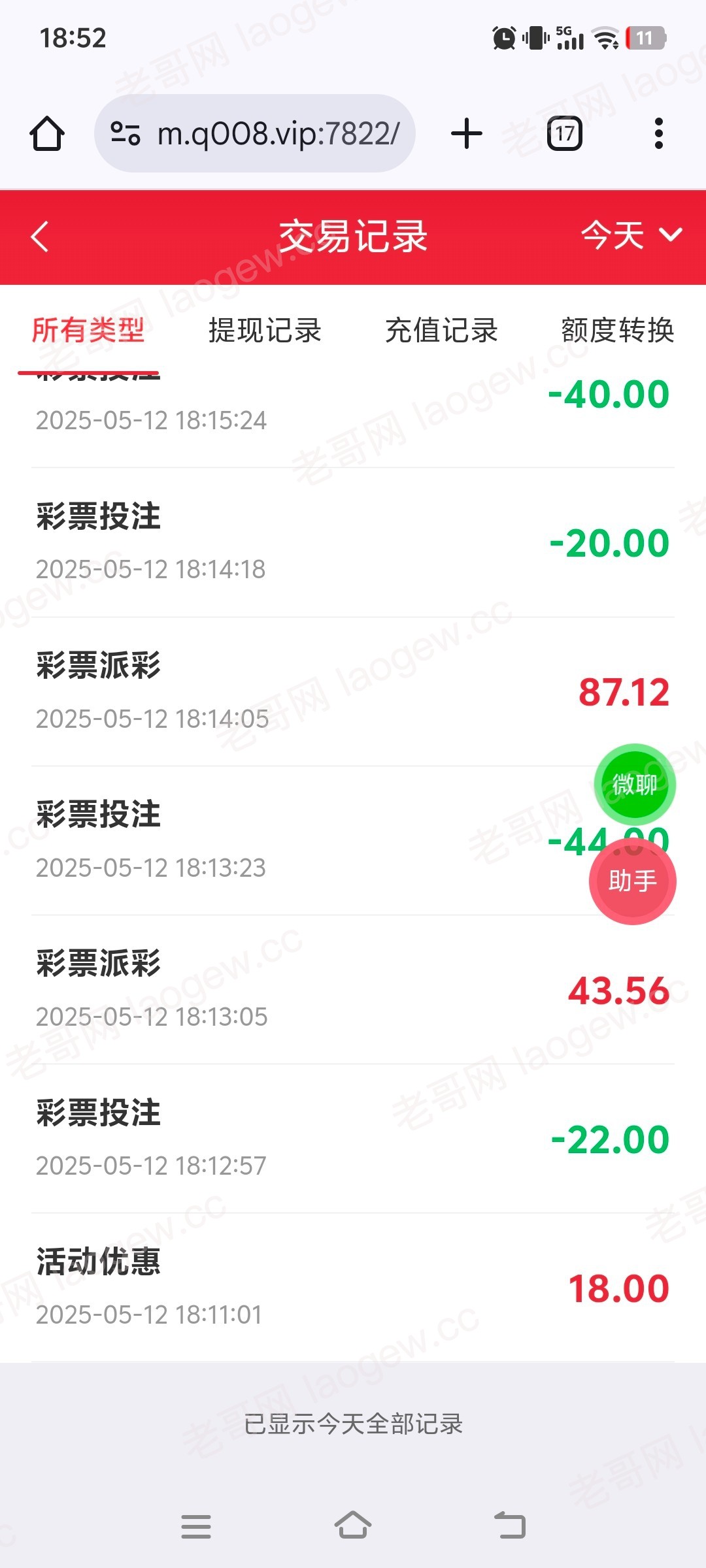The image size is (706, 1568).
Task: Tap the address bar showing m.q008.vip
Action: [x=255, y=133]
